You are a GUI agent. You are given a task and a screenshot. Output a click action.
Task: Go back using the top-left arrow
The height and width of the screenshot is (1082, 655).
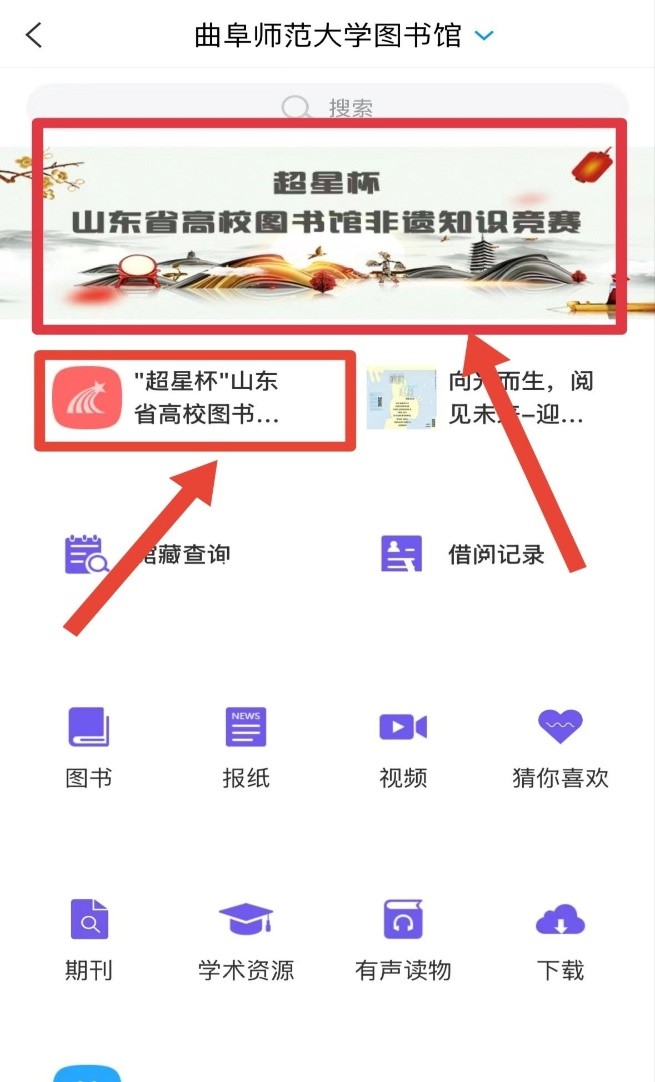[34, 36]
